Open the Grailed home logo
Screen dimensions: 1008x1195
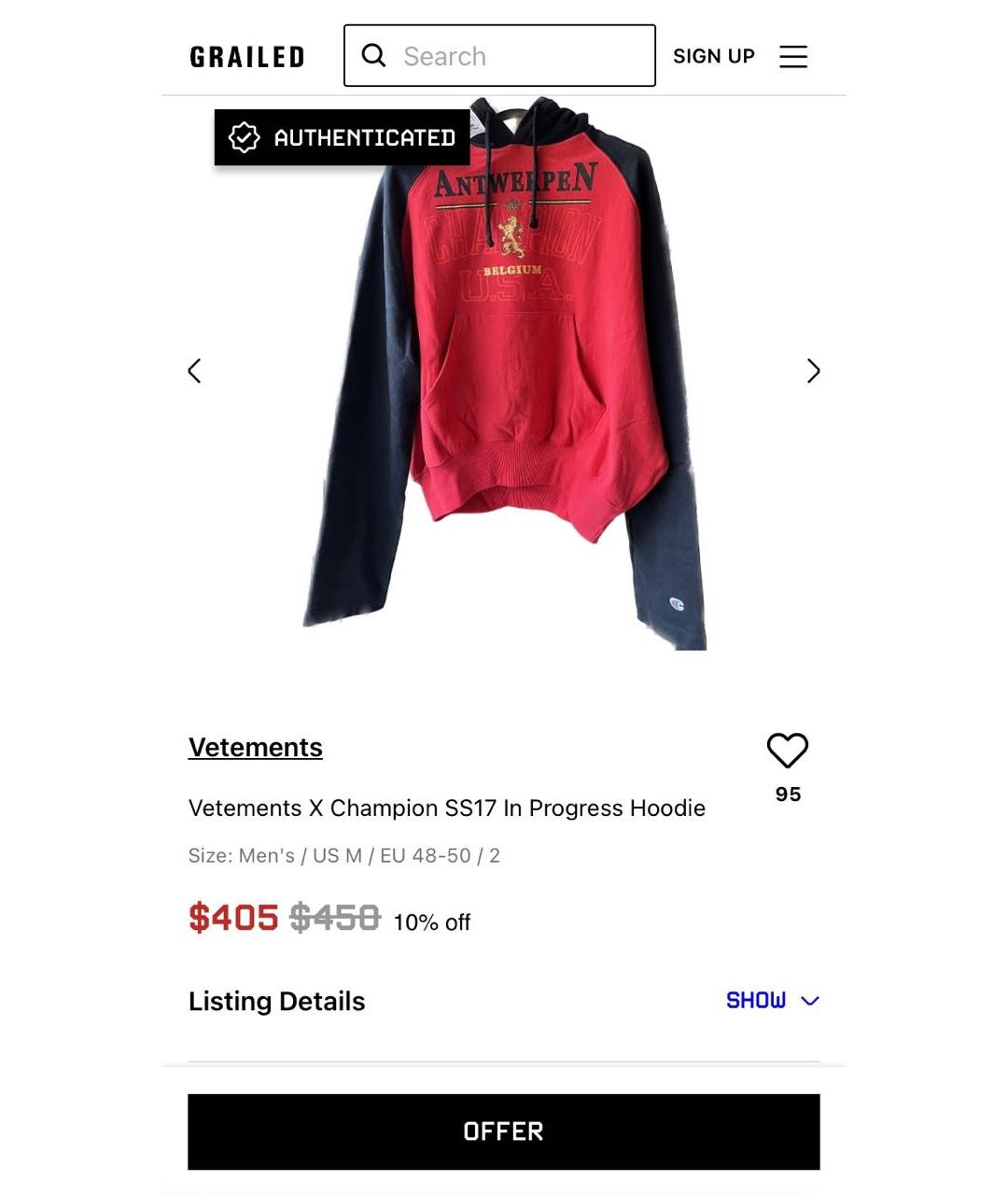point(247,57)
